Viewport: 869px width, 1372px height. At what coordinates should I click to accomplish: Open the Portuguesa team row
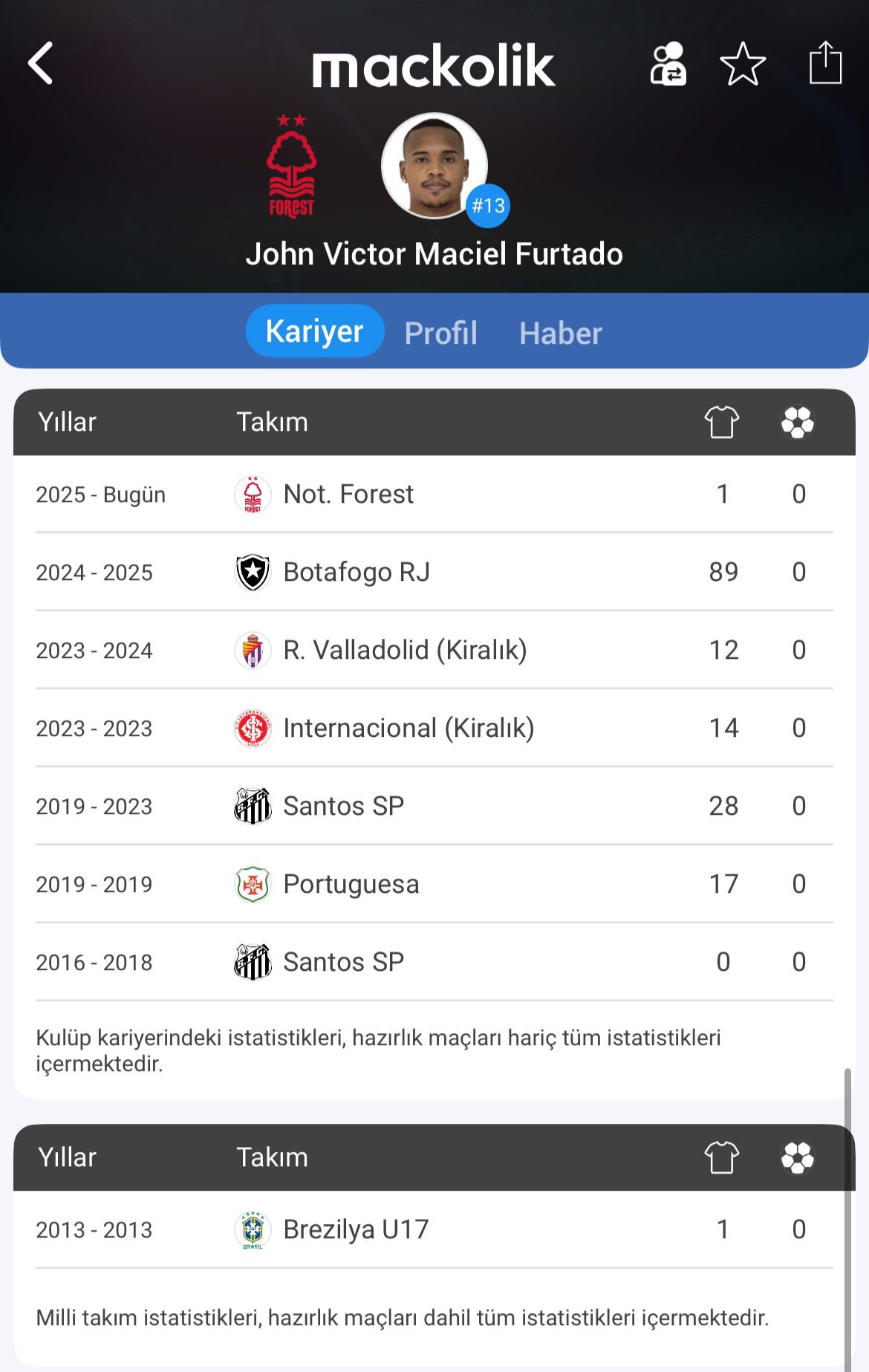tap(351, 885)
